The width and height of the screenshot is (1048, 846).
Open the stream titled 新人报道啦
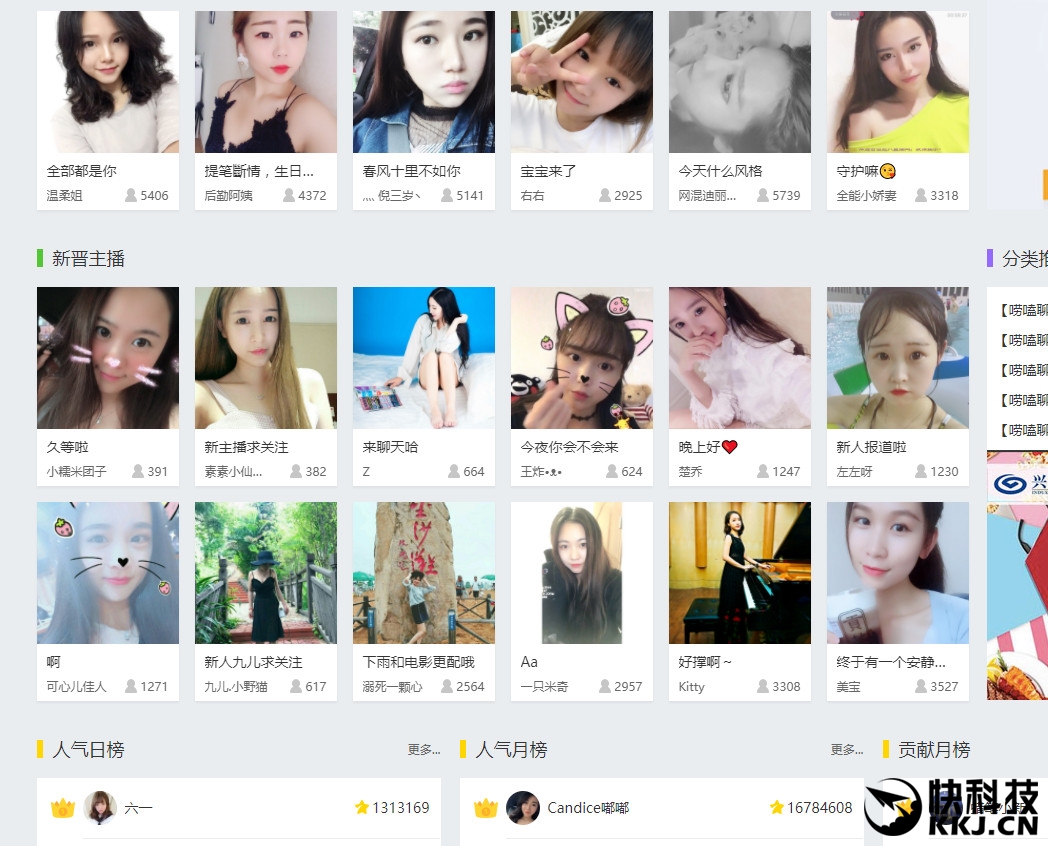(898, 358)
